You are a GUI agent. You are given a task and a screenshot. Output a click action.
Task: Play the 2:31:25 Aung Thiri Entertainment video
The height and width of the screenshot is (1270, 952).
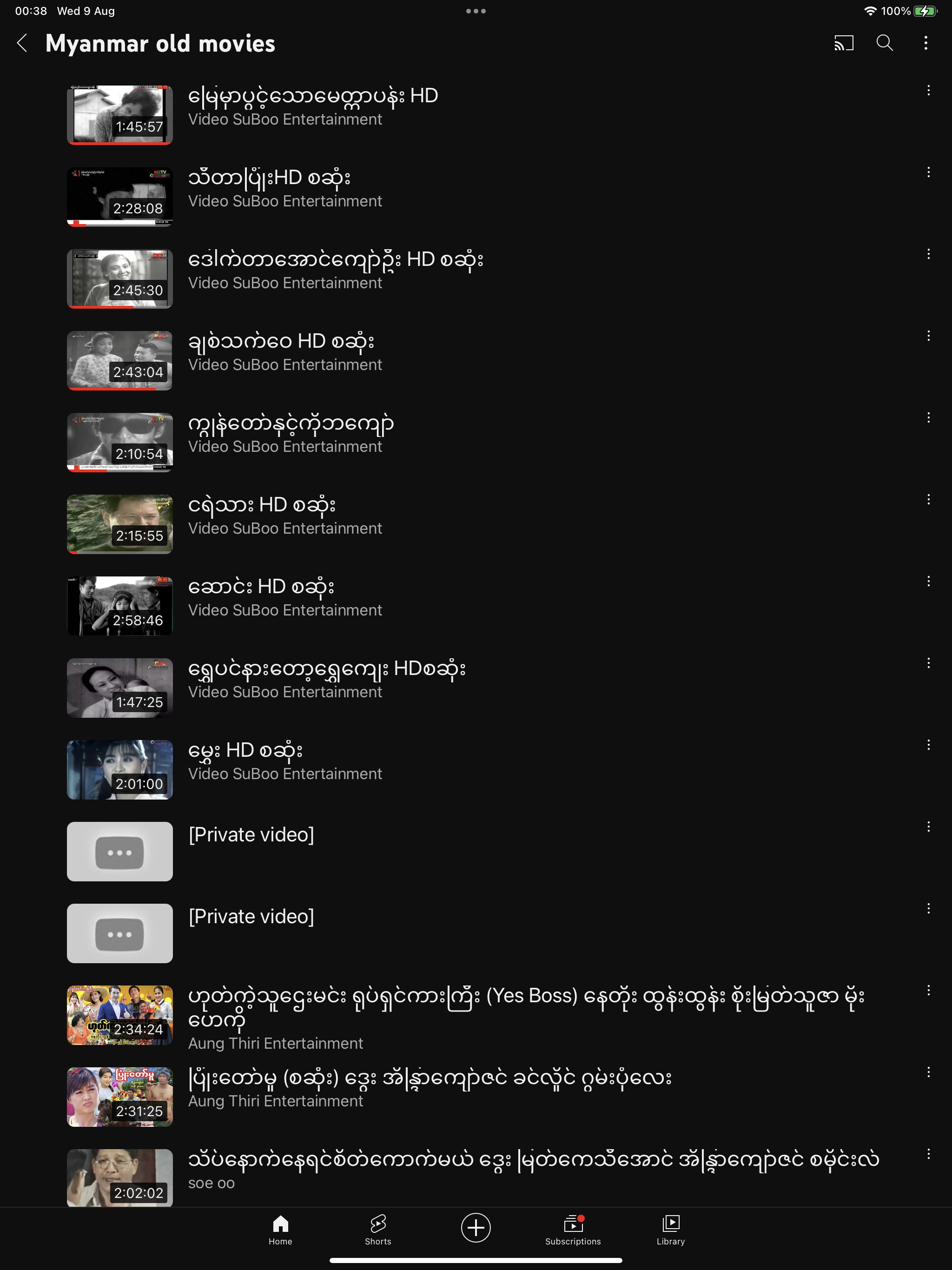pyautogui.click(x=119, y=1097)
